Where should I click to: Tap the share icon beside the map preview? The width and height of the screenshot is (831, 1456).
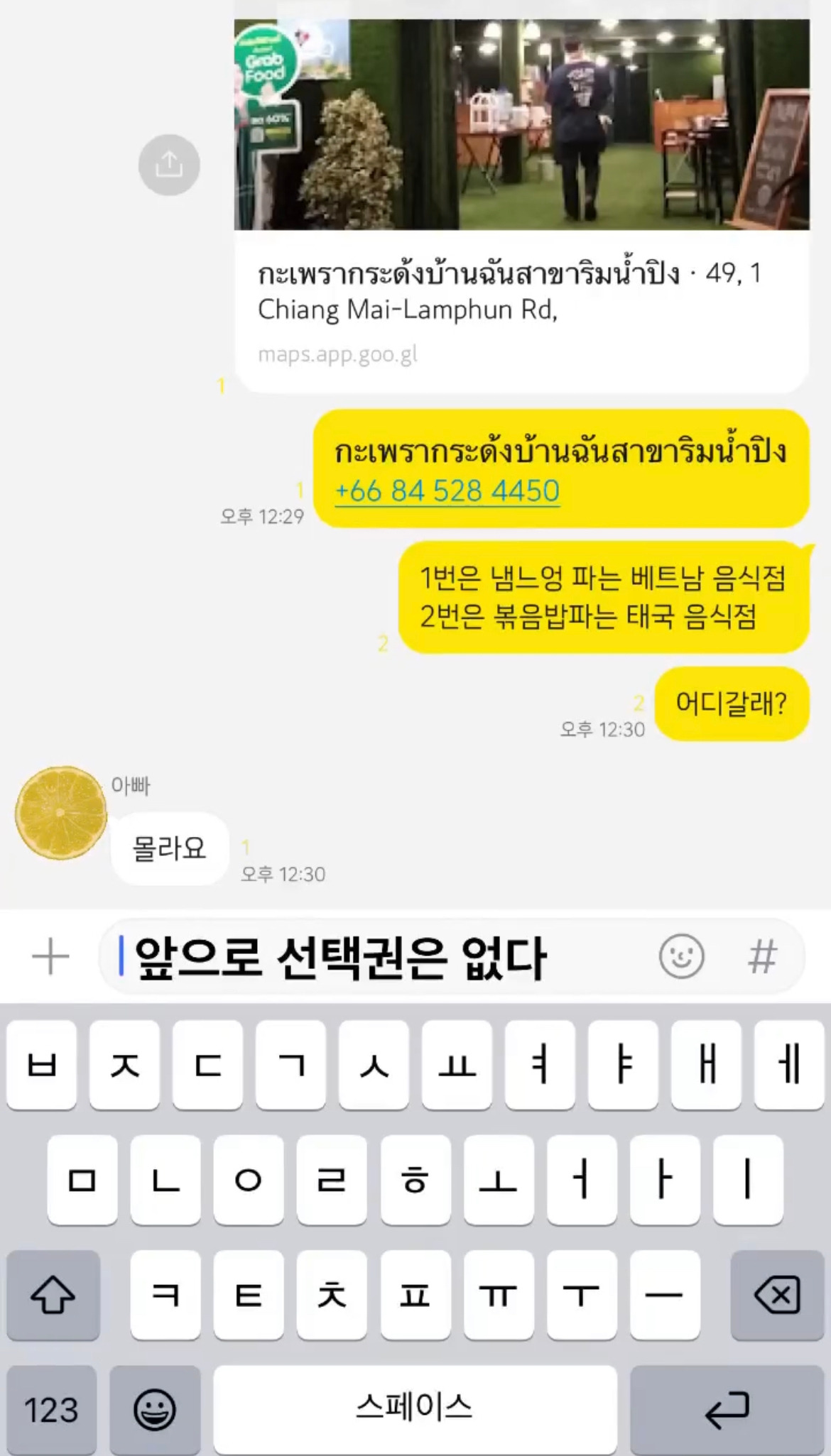[x=169, y=165]
